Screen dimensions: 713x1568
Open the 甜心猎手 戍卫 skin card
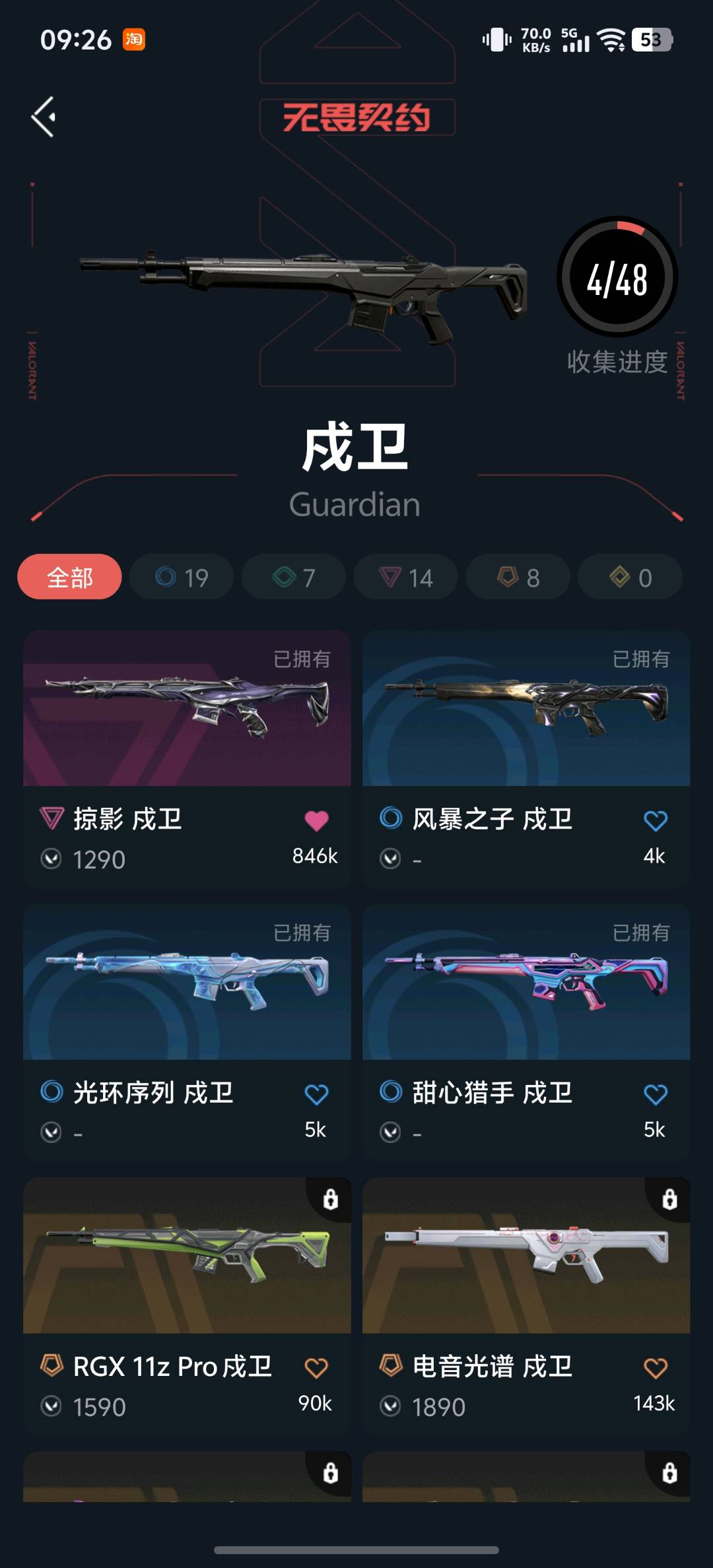526,1032
